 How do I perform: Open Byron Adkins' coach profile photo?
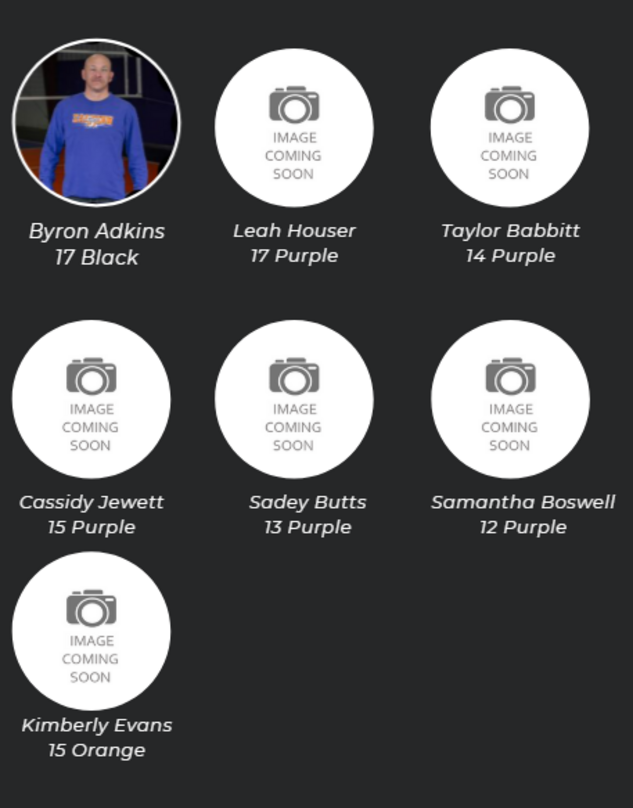(x=96, y=122)
